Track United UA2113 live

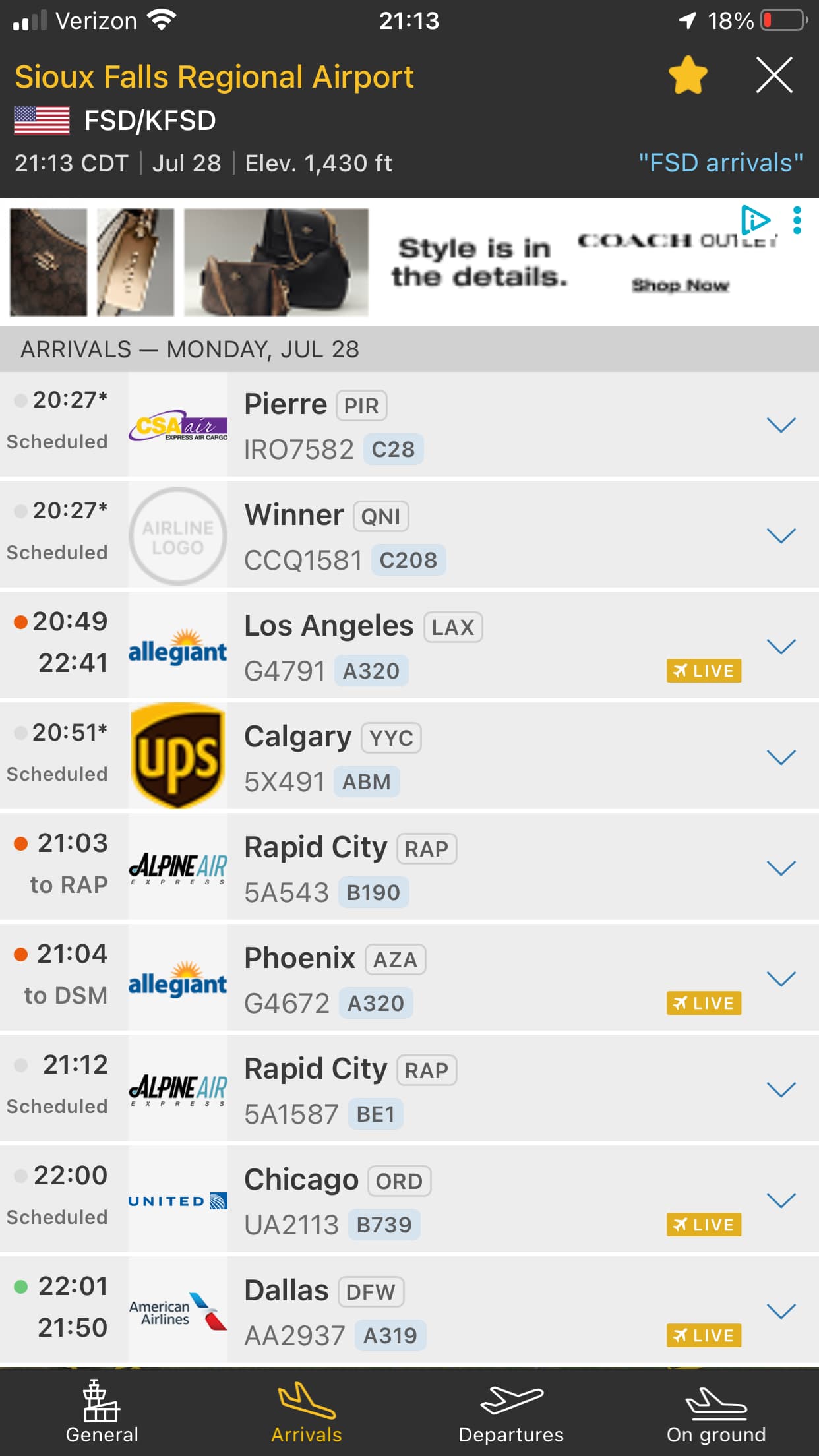pos(704,1225)
